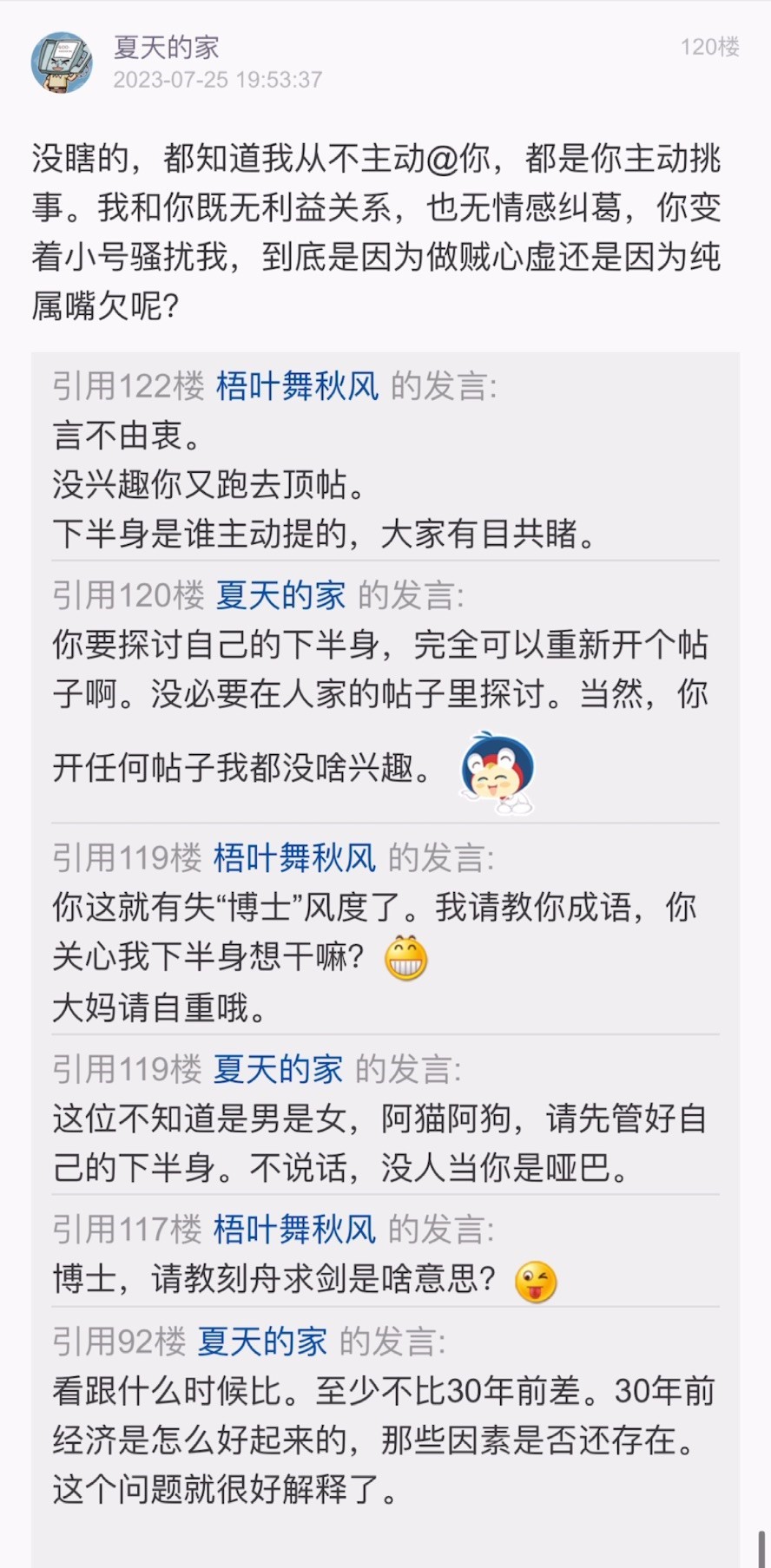The width and height of the screenshot is (771, 1568).
Task: Tap the 夏天的家 link in the 120楼 quote
Action: click(280, 595)
